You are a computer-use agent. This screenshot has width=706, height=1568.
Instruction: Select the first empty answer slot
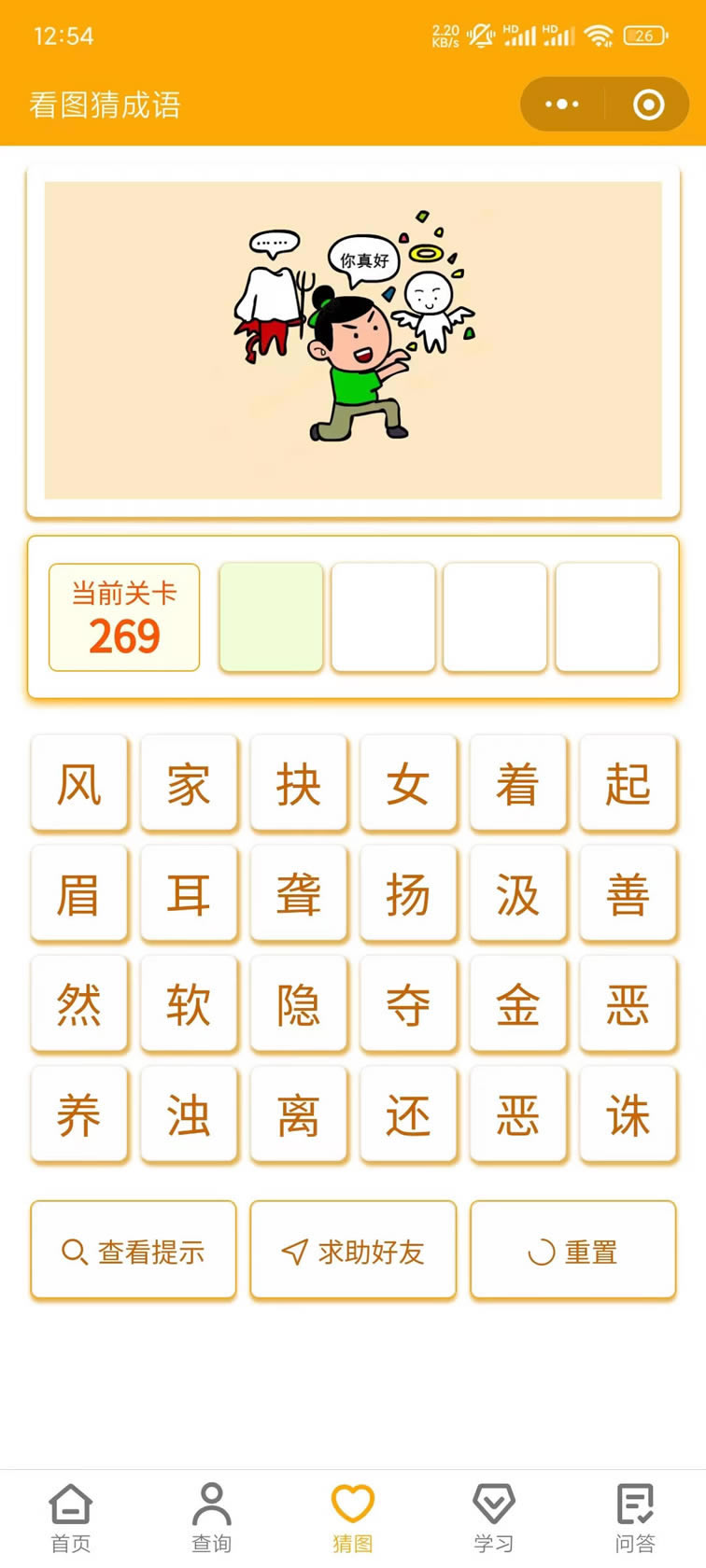point(271,617)
